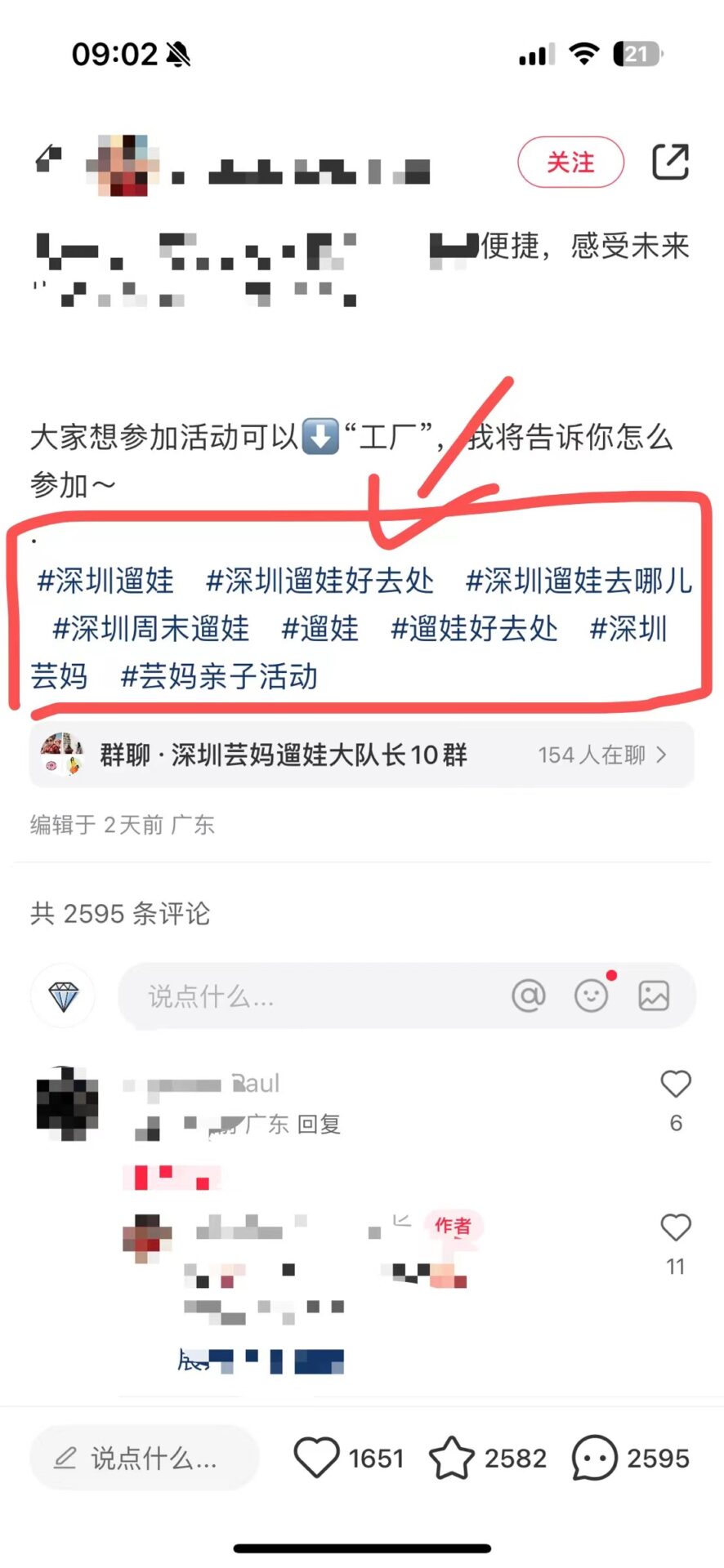Like the author's reply with 11 likes
The width and height of the screenshot is (724, 1568).
point(675,1227)
